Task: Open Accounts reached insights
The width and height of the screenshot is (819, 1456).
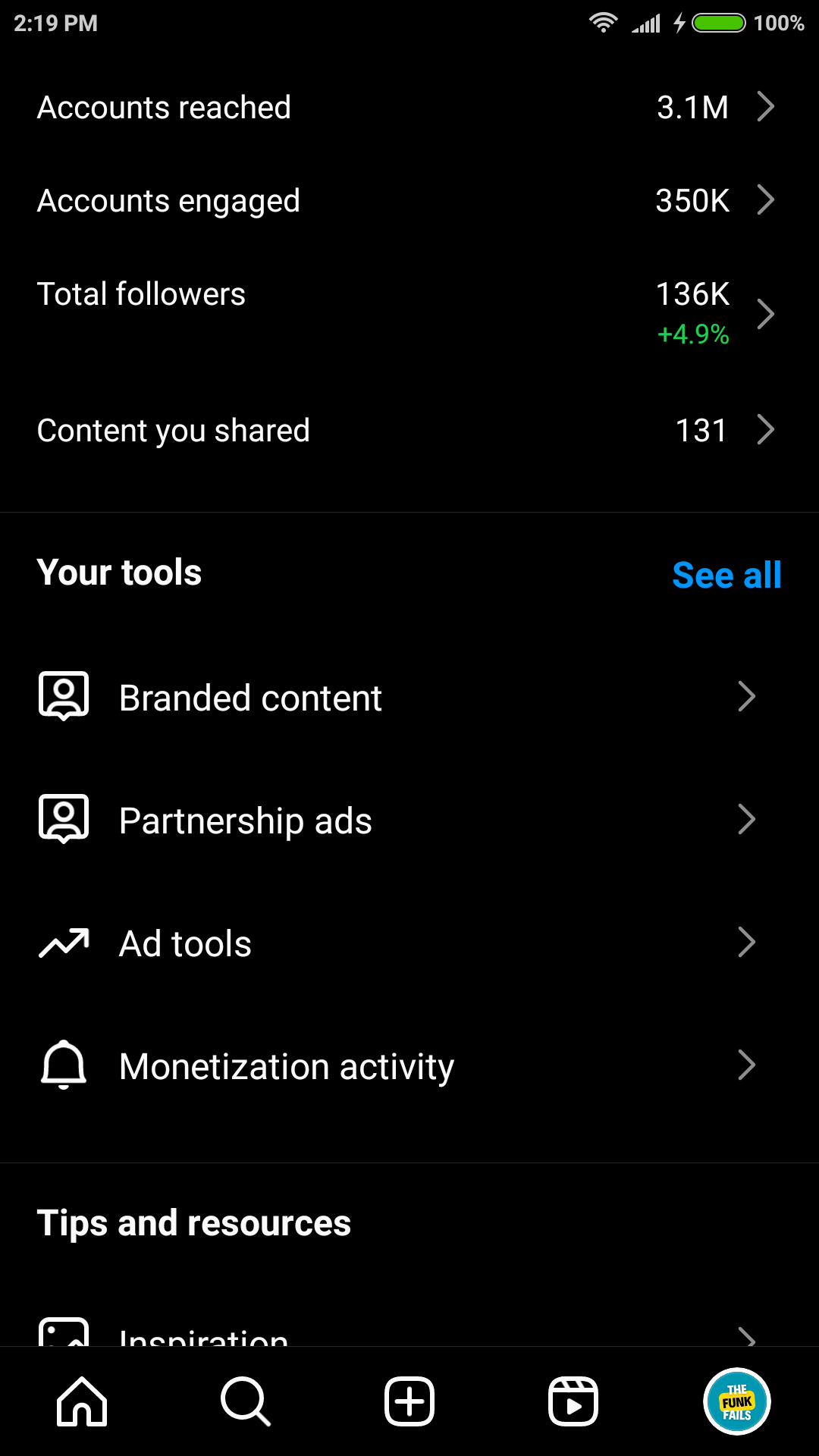Action: 409,107
